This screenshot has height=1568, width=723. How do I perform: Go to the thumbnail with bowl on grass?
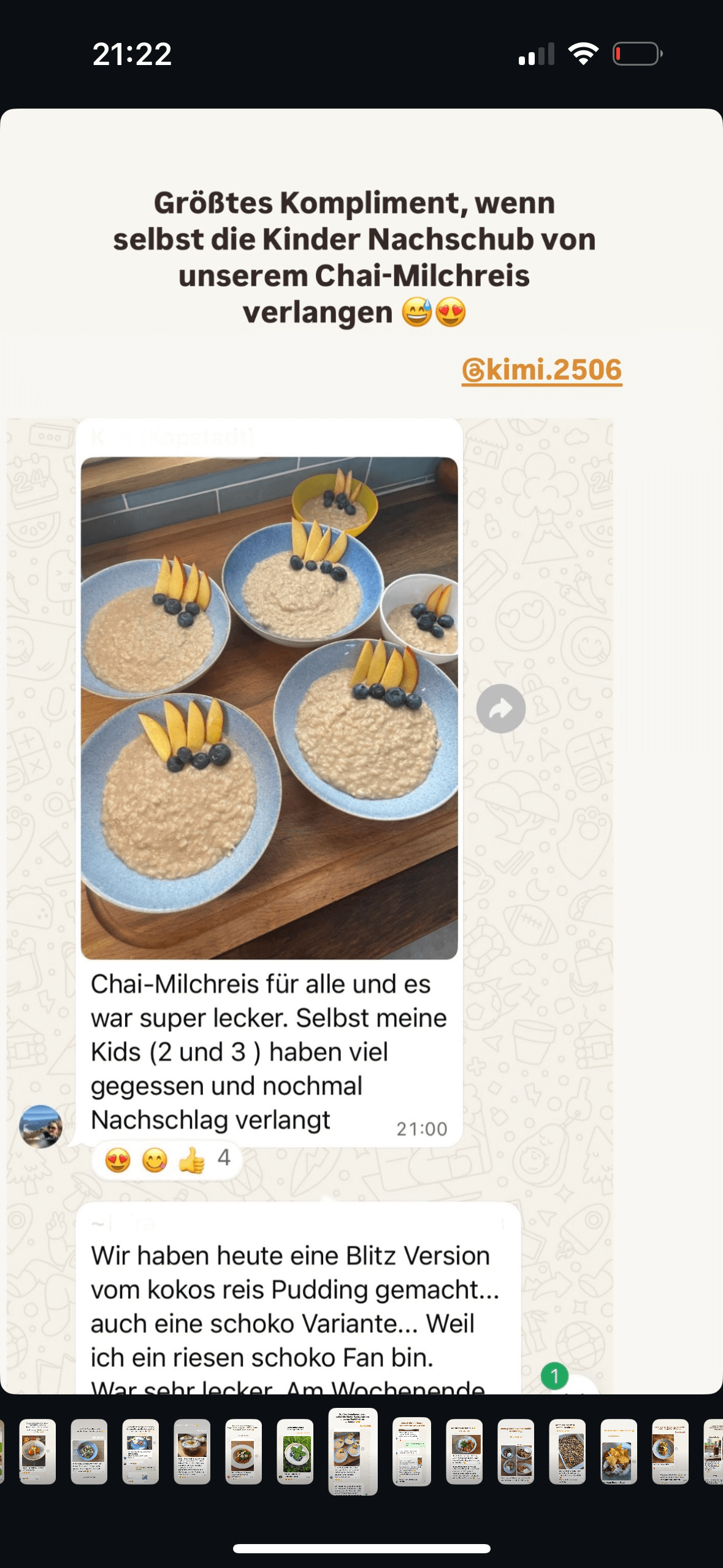(295, 1451)
